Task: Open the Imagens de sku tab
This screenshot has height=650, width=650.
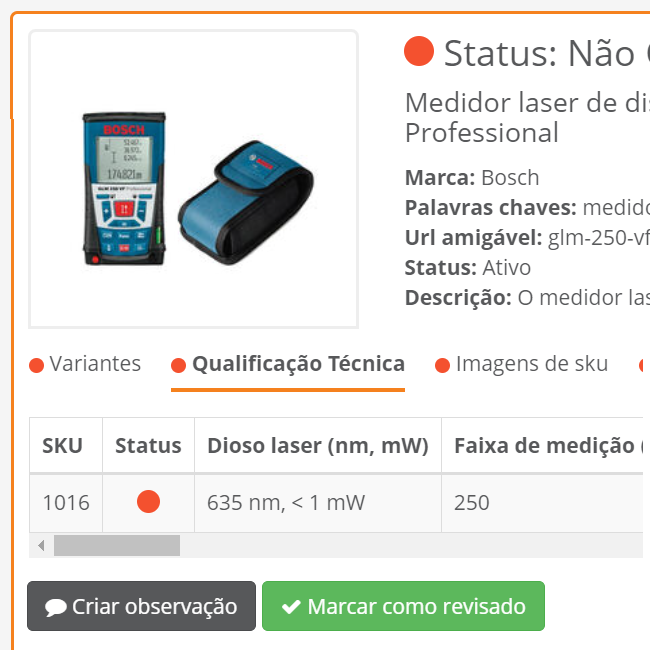Action: (531, 364)
